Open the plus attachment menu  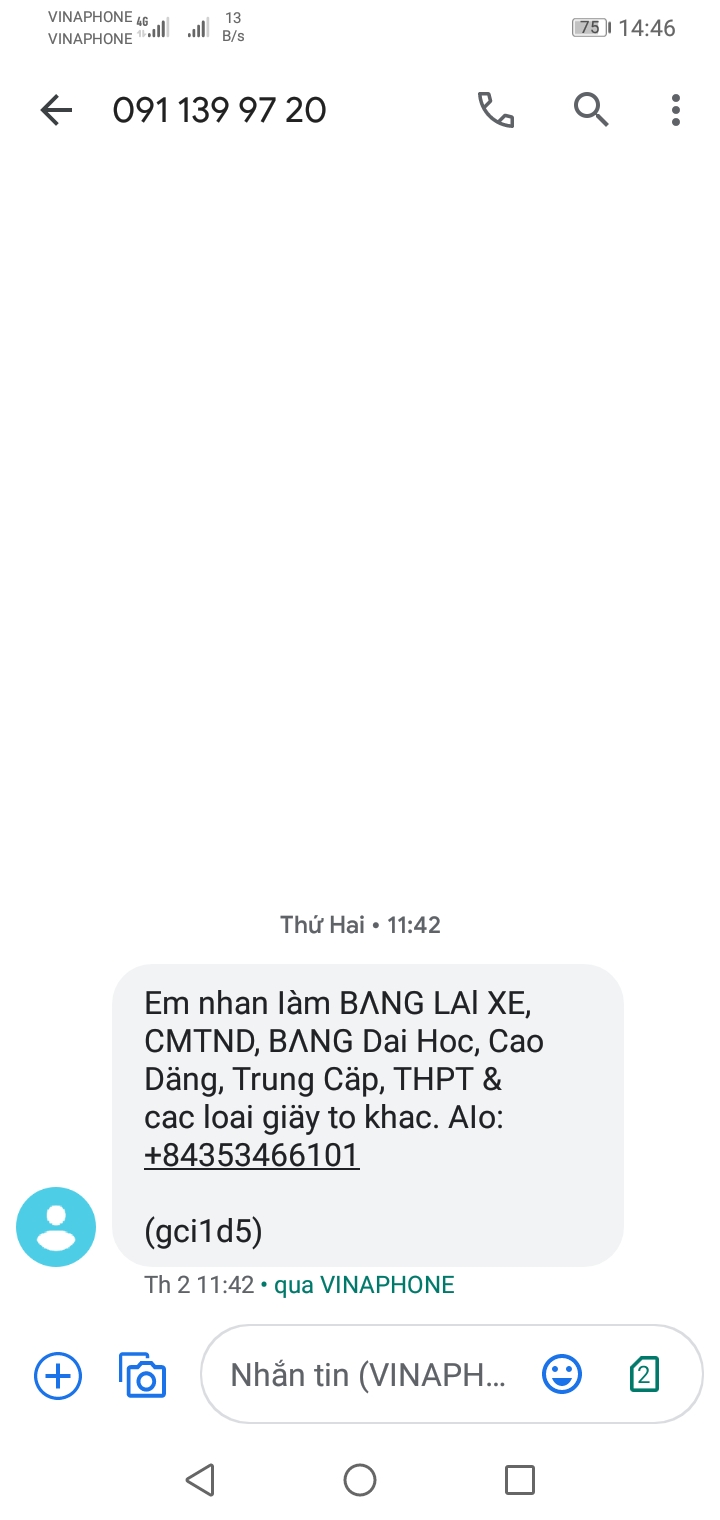58,1376
